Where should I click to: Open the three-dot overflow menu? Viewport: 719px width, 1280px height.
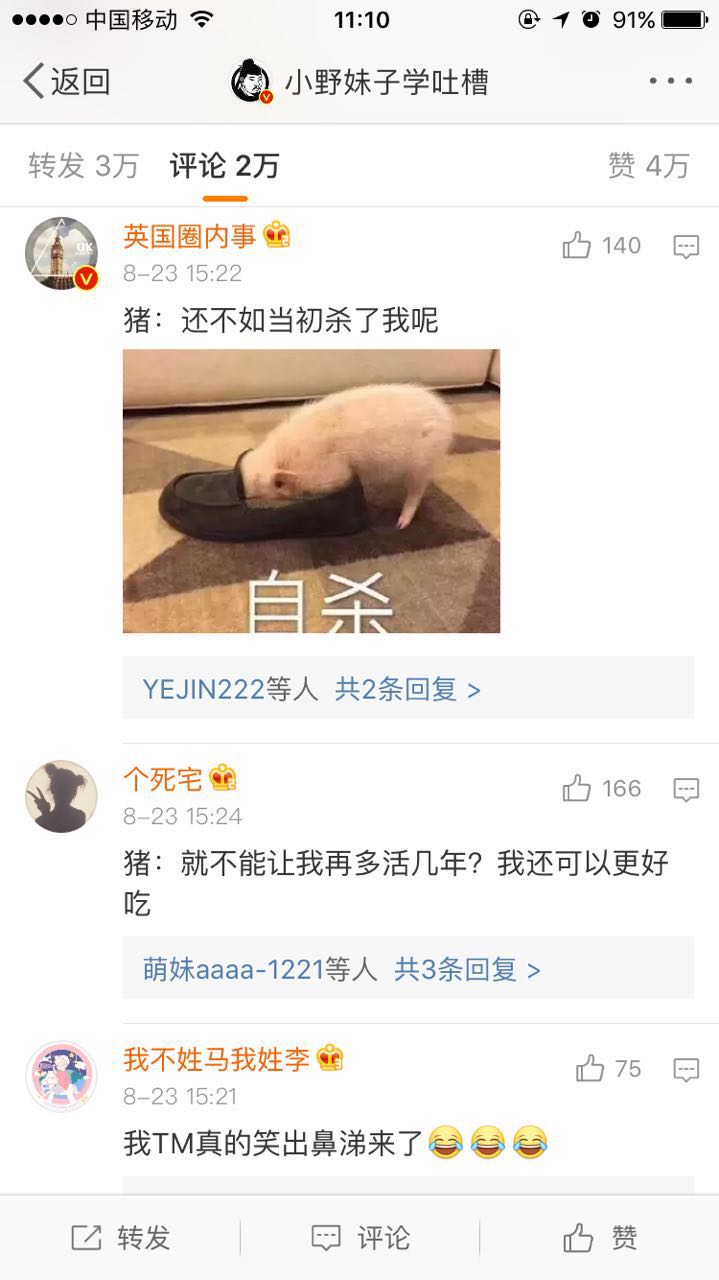670,82
